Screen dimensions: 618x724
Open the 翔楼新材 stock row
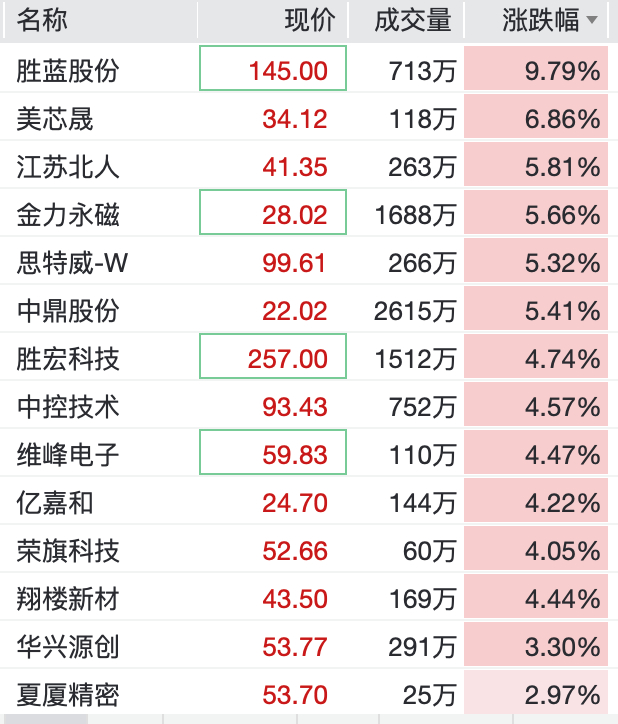click(x=309, y=597)
